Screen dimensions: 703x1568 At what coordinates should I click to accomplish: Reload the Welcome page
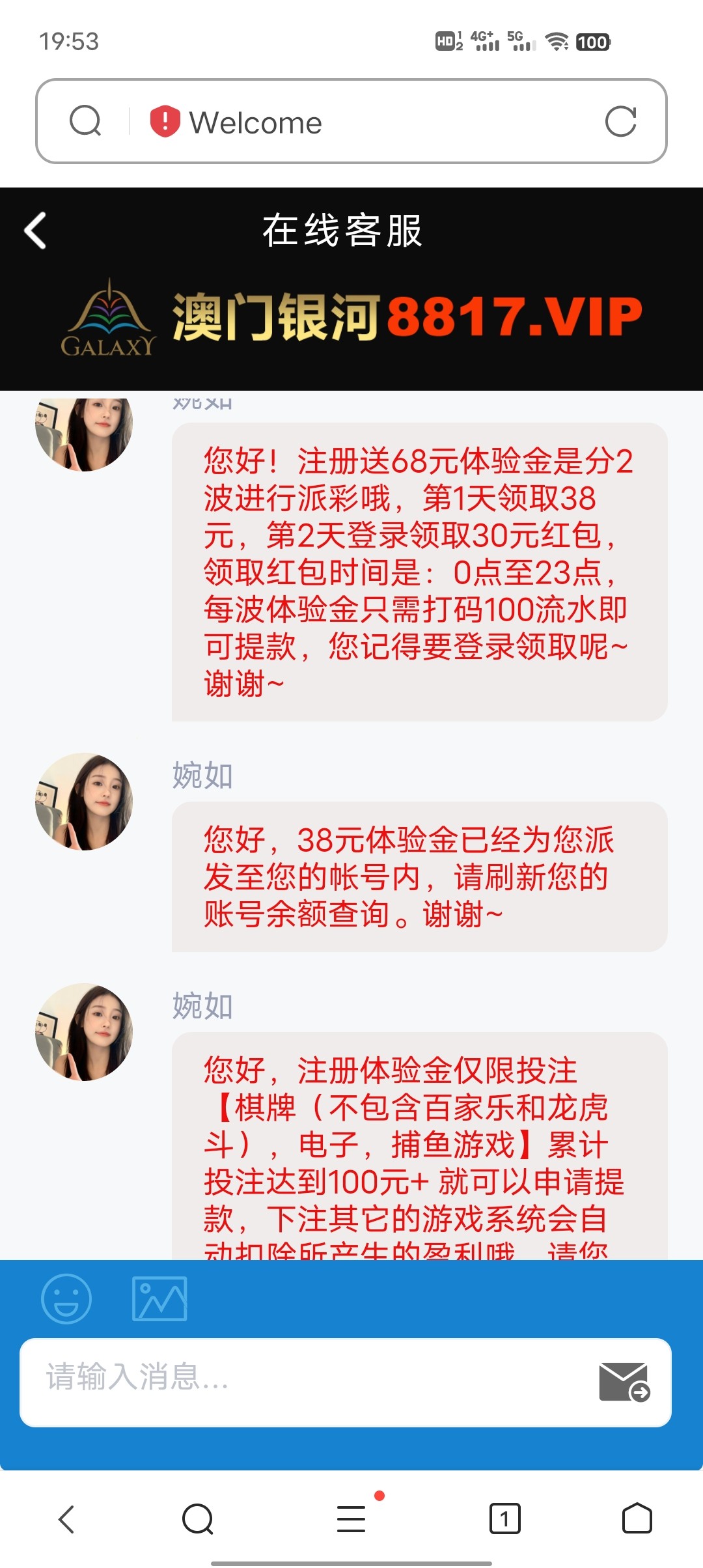click(620, 122)
